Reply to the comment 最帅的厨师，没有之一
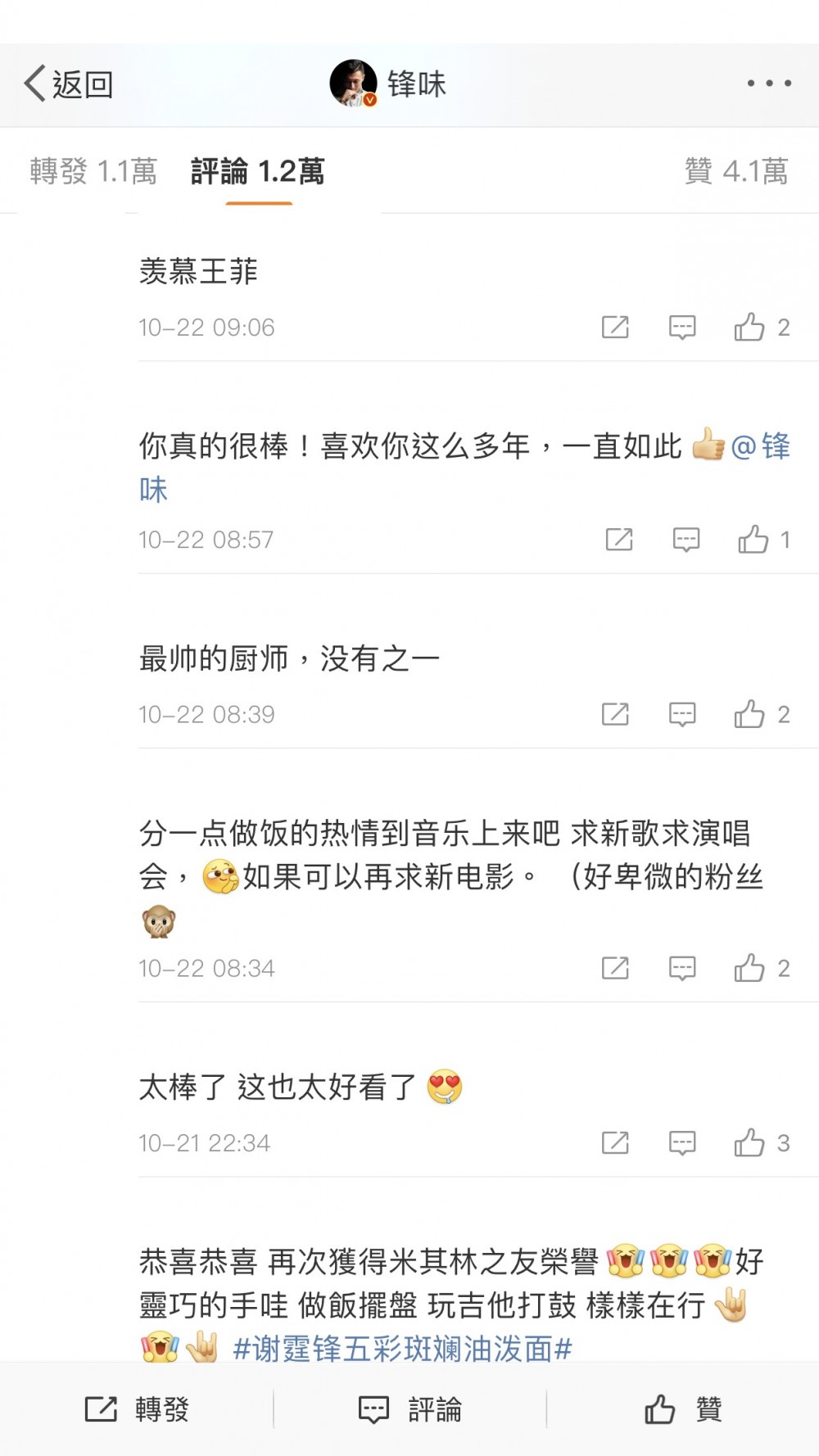819x1456 pixels. pos(682,715)
